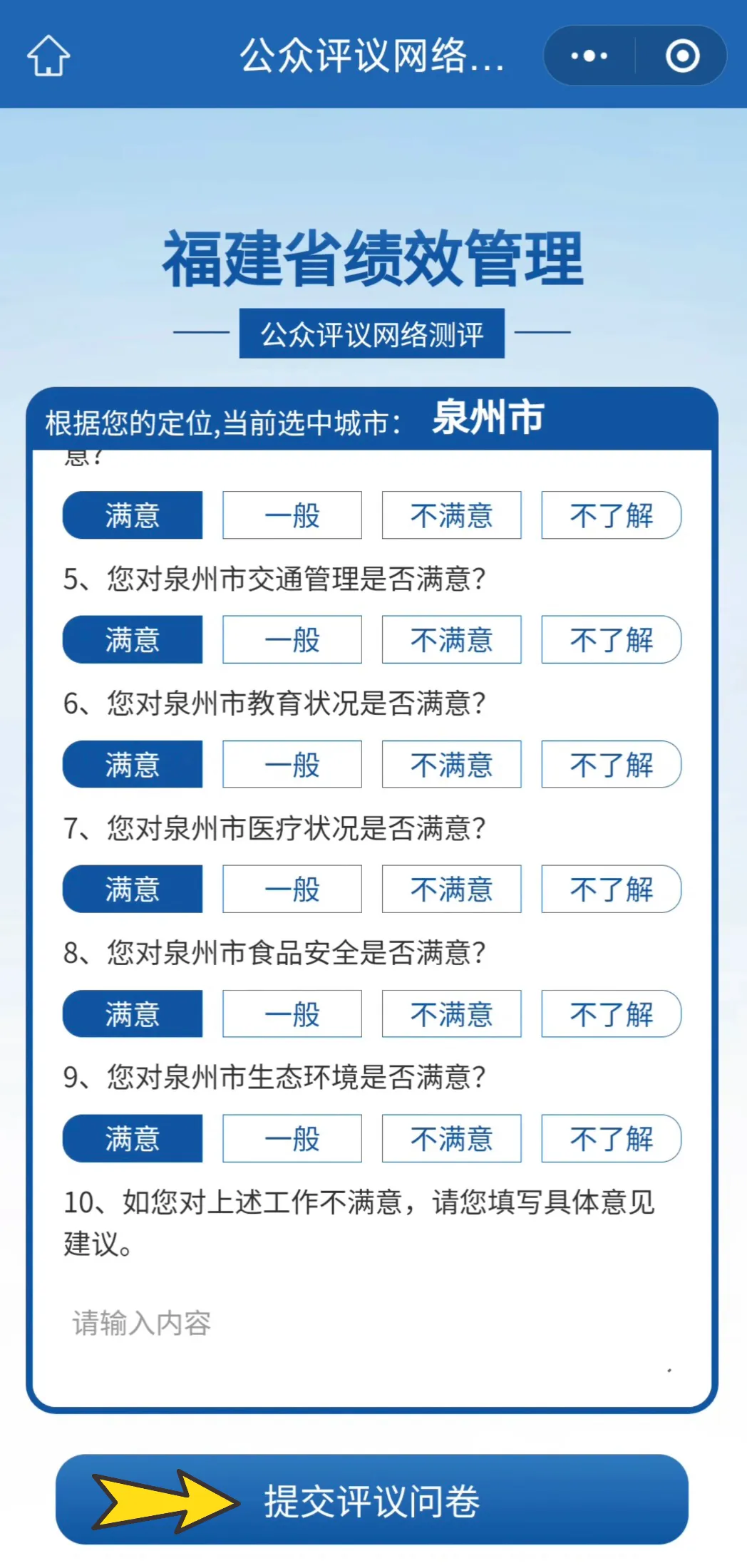
Task: Select 一般 for question 5 交通管理
Action: point(292,639)
